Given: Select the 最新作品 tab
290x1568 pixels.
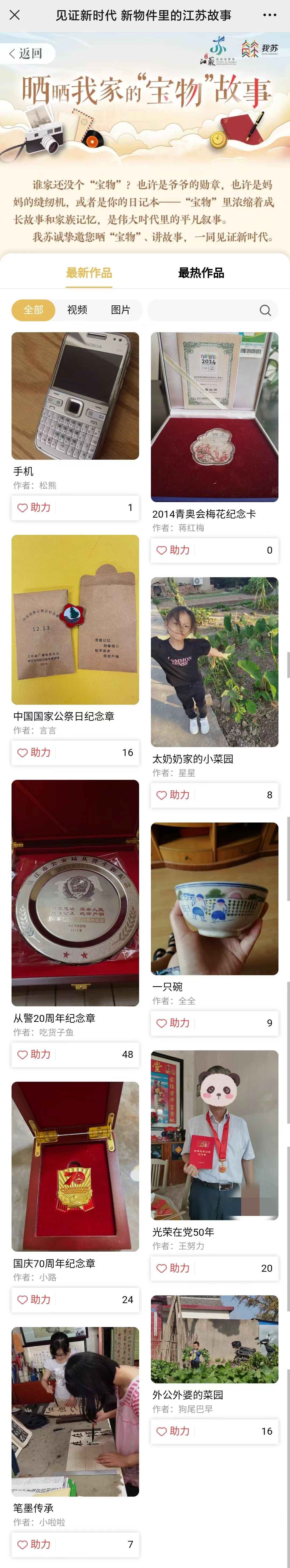Looking at the screenshot, I should coord(89,273).
